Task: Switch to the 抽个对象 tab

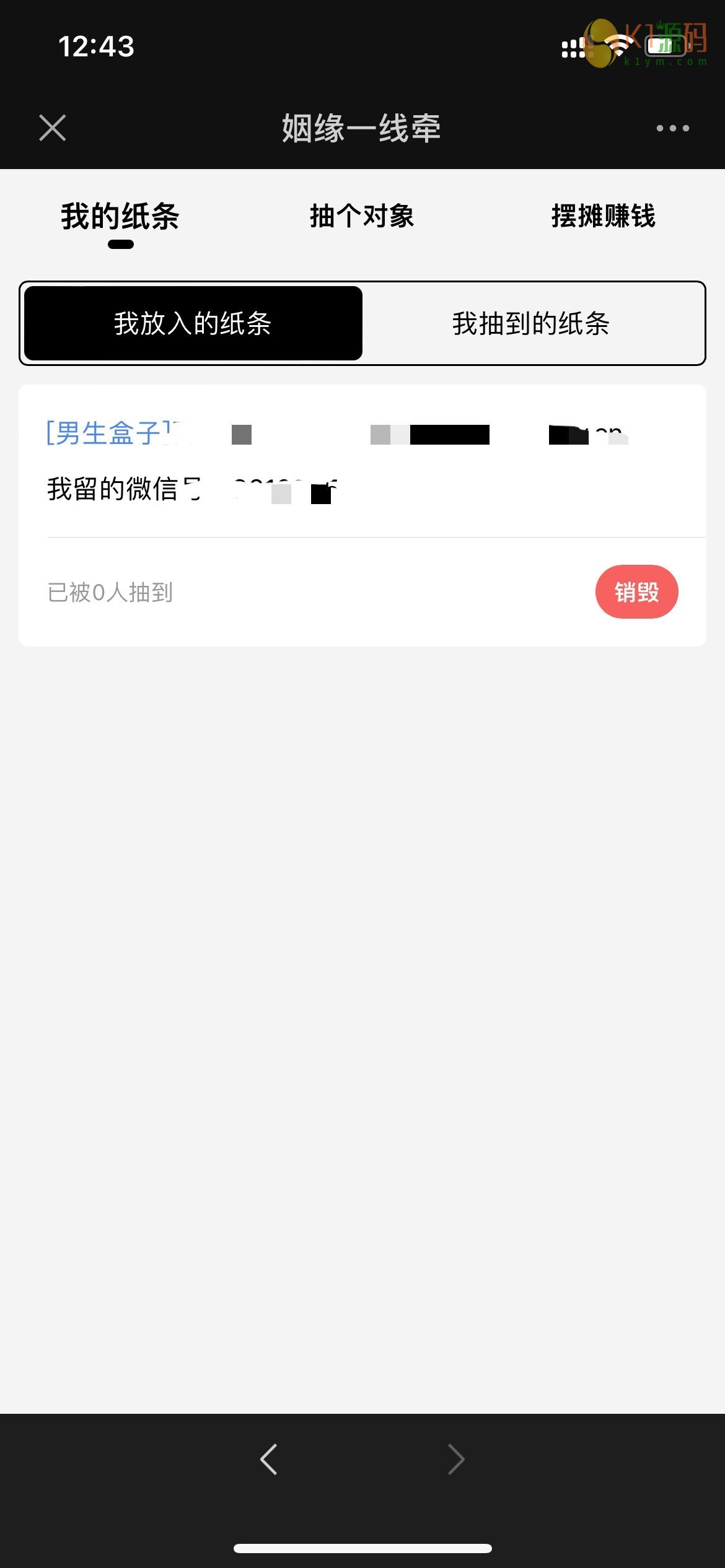Action: (362, 217)
